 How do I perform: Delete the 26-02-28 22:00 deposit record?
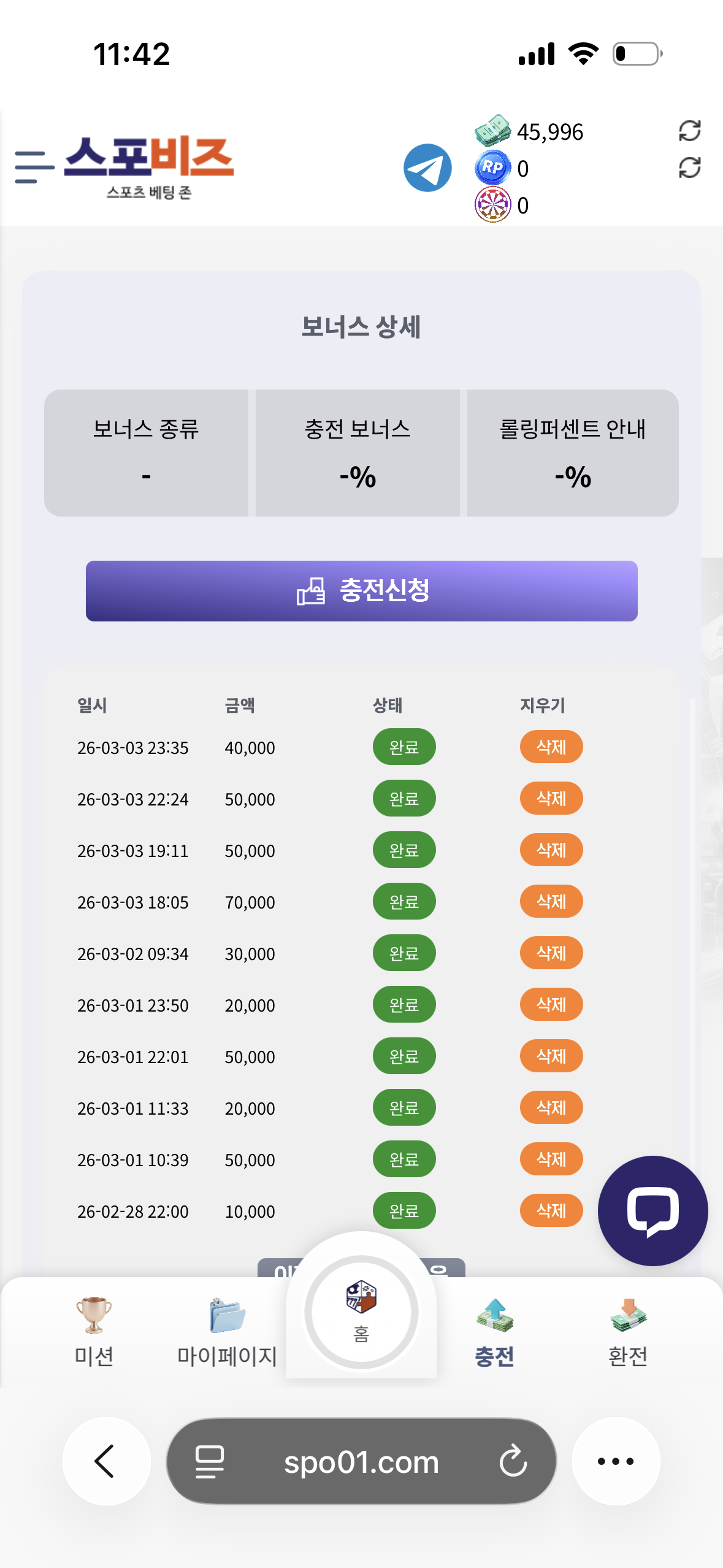coord(551,1210)
